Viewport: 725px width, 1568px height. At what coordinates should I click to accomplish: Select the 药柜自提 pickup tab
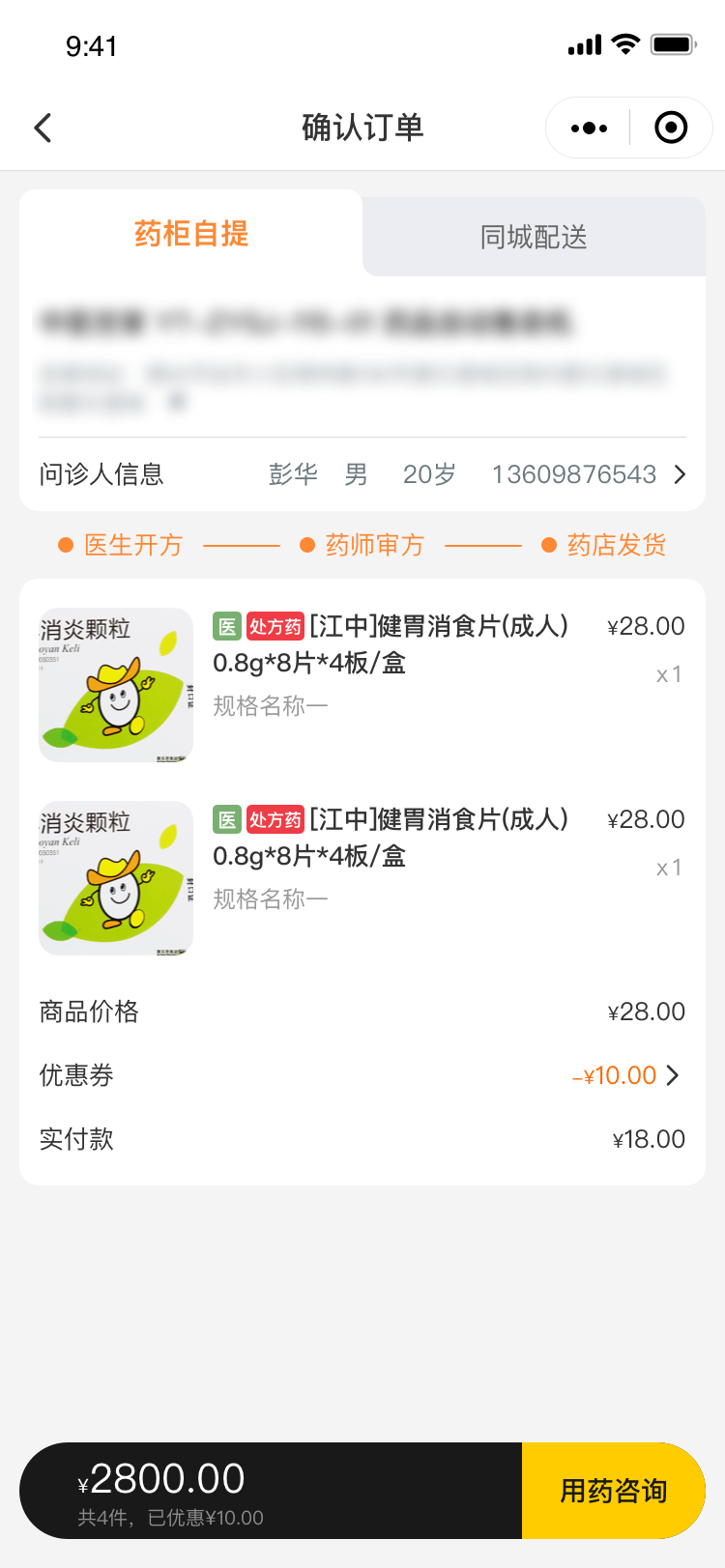pos(191,234)
